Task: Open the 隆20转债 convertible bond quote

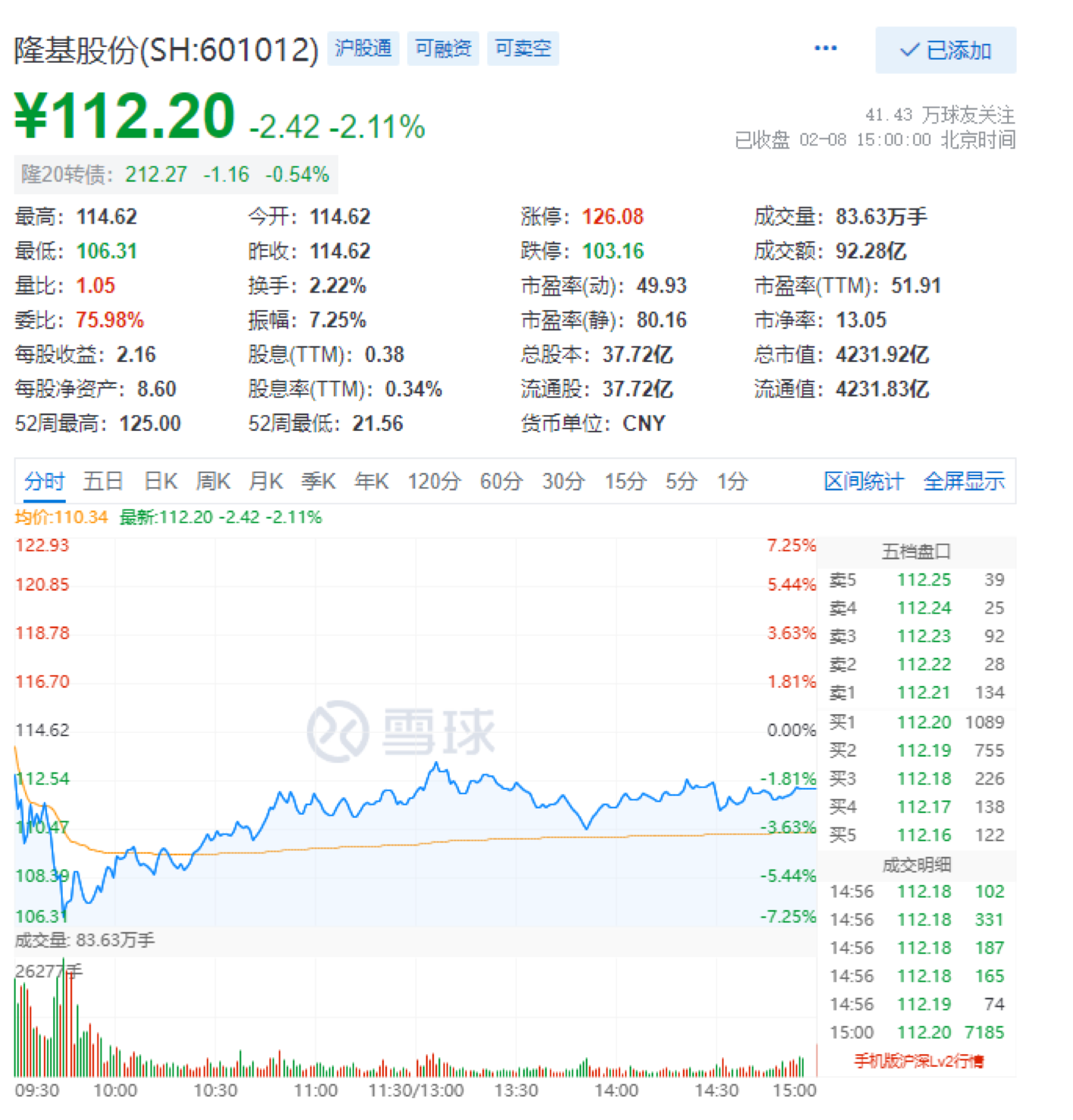Action: click(x=175, y=174)
